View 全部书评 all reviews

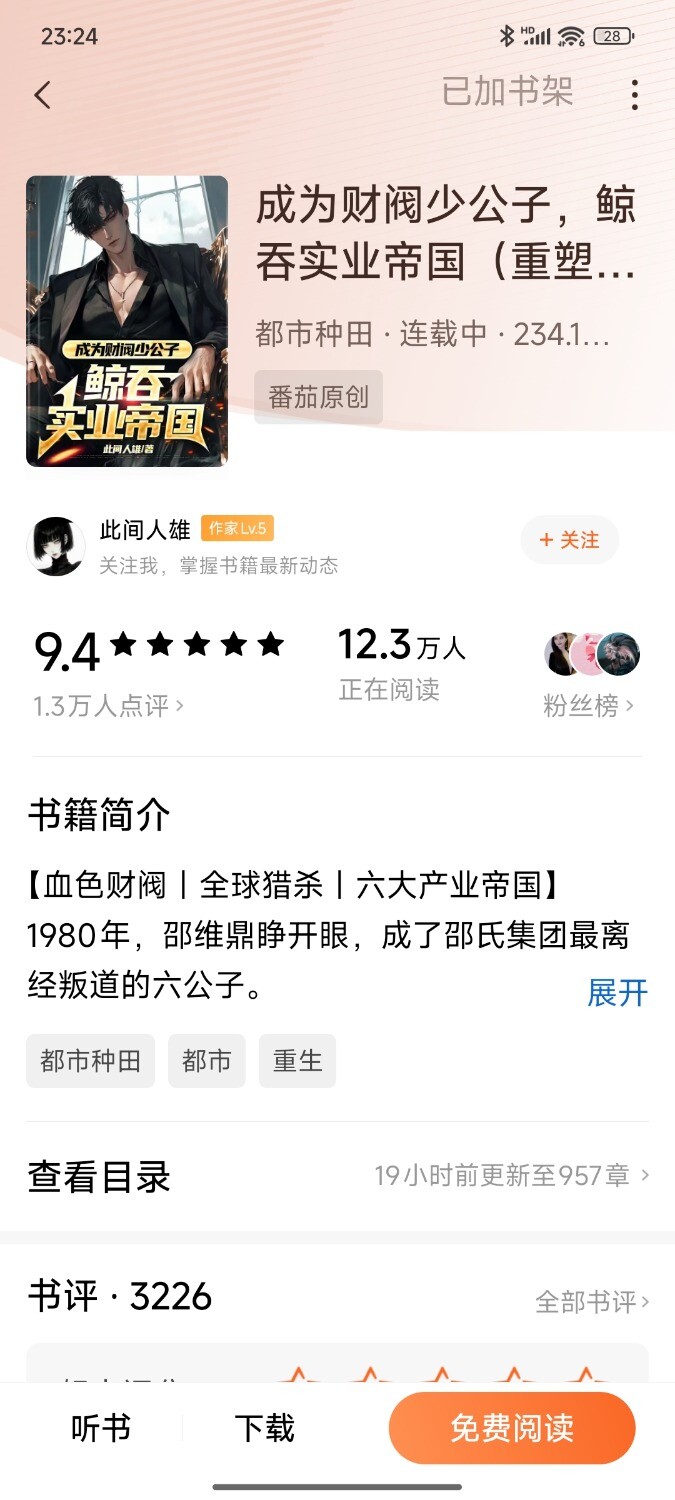[x=592, y=1301]
